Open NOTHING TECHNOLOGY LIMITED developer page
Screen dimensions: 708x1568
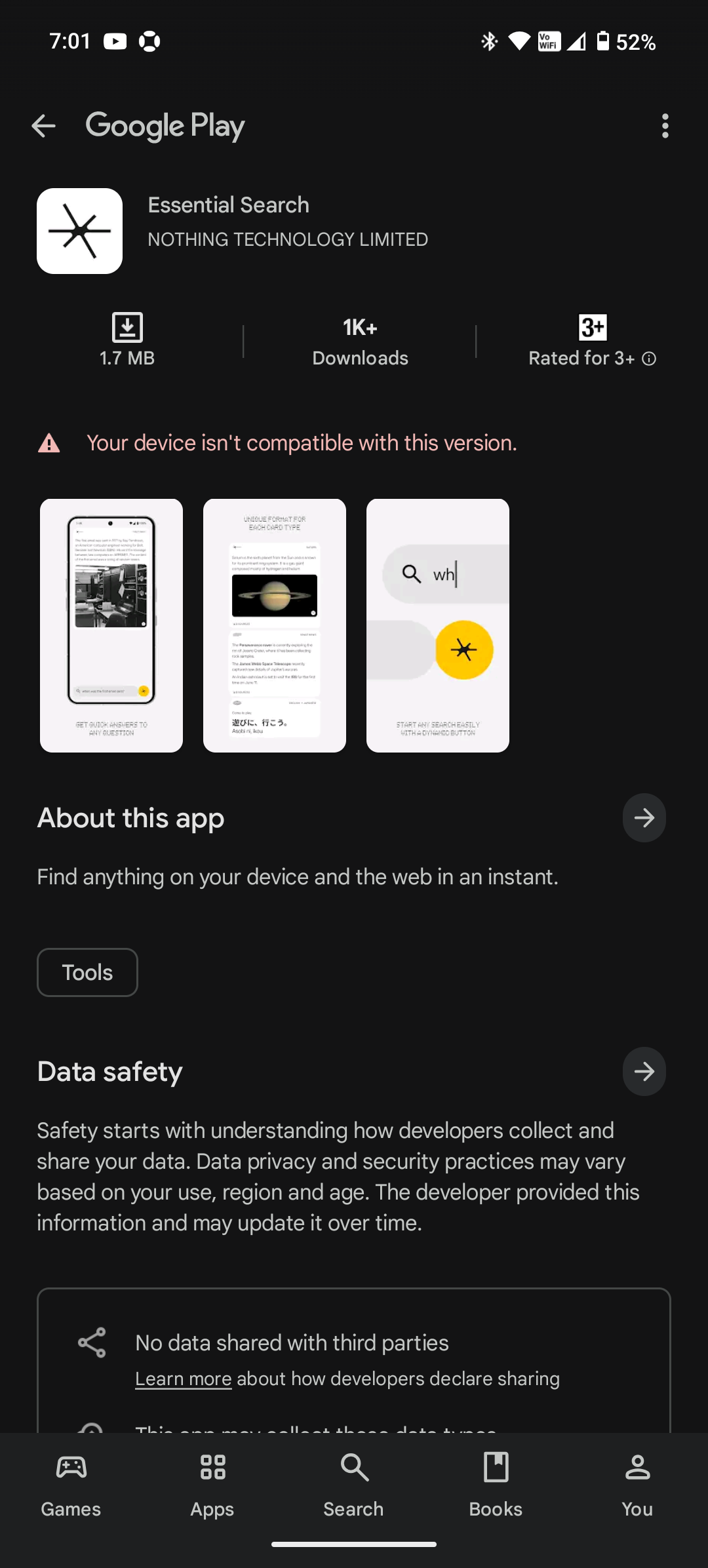coord(288,239)
